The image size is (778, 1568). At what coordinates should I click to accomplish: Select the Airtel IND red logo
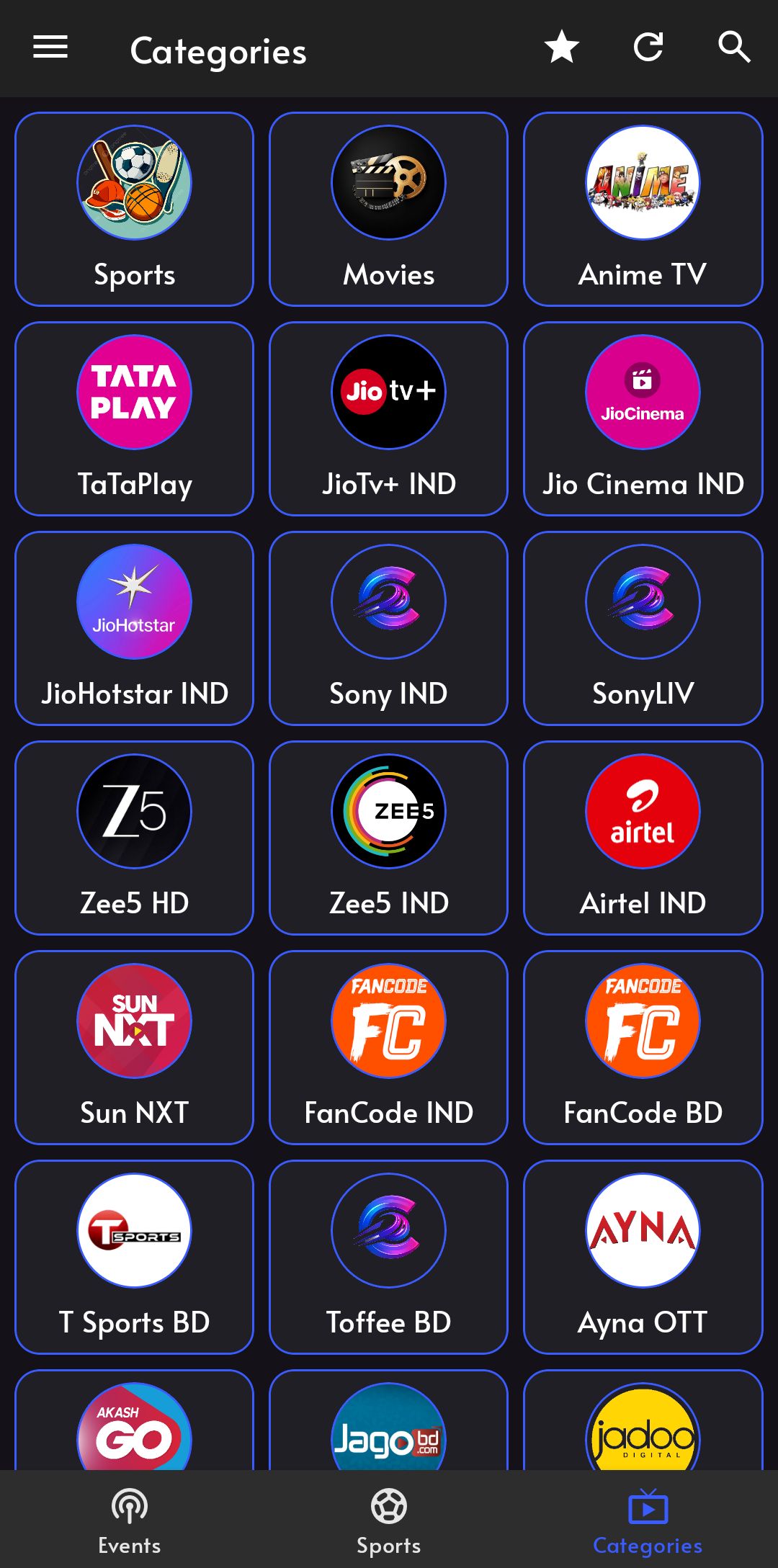click(641, 811)
